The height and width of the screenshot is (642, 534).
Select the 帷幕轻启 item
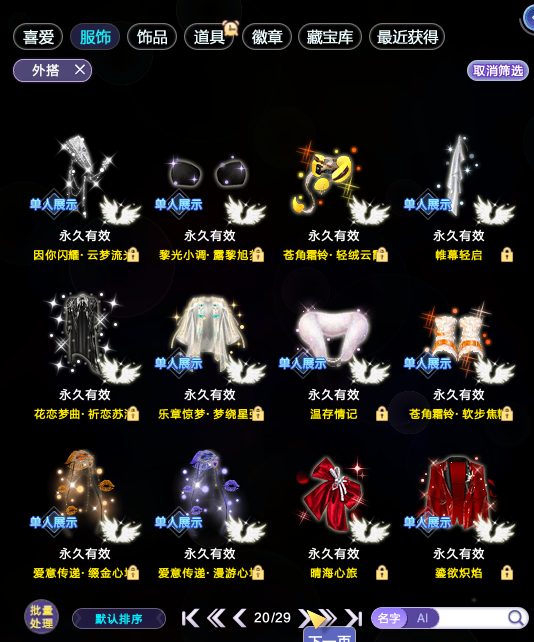tap(459, 197)
